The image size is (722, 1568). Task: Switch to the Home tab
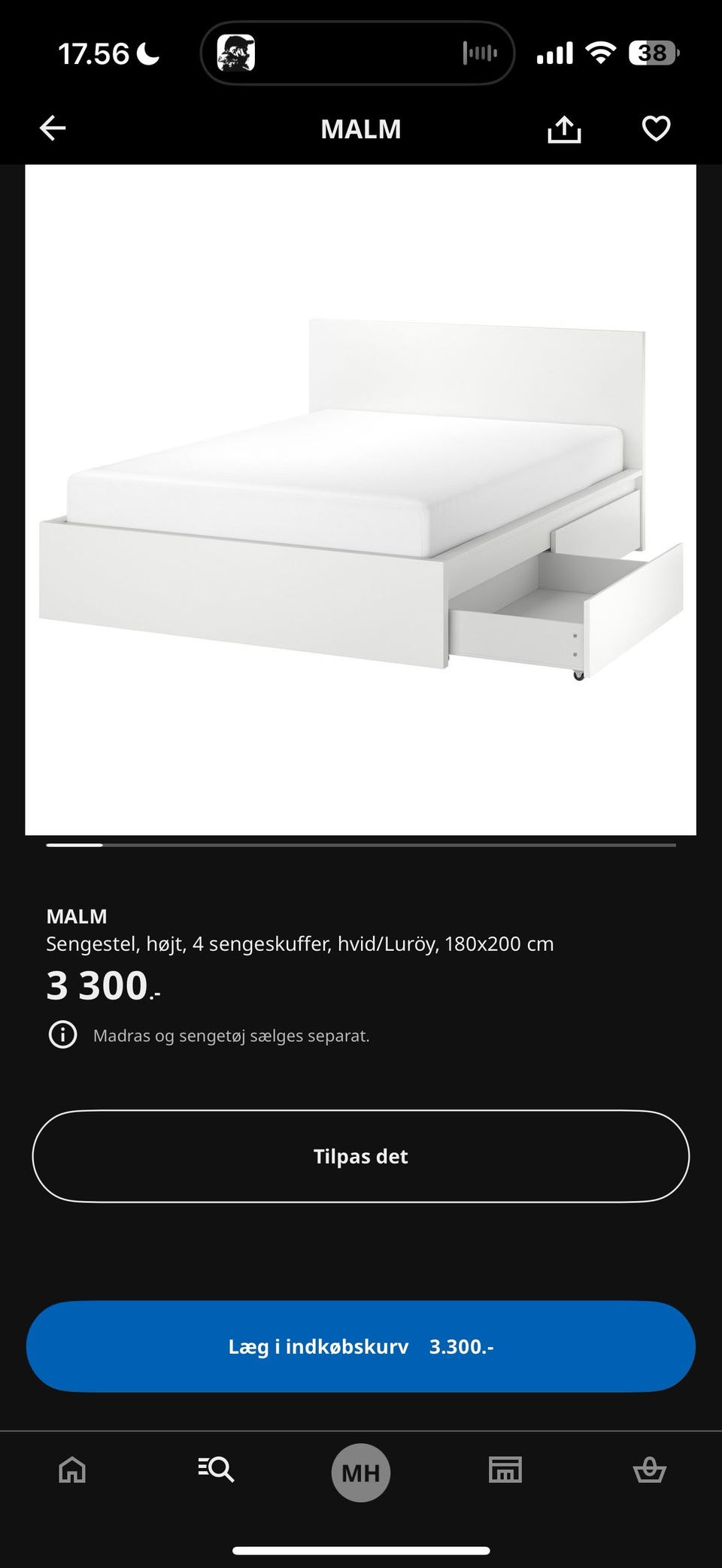[72, 1470]
